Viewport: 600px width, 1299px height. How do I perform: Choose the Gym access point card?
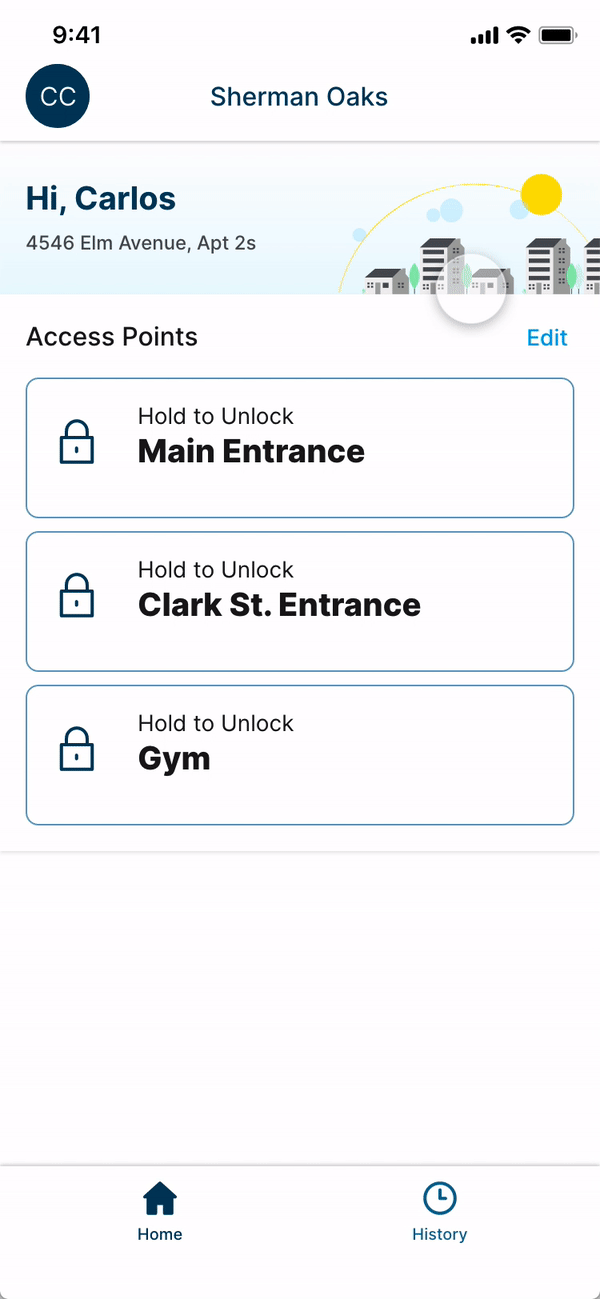point(300,755)
